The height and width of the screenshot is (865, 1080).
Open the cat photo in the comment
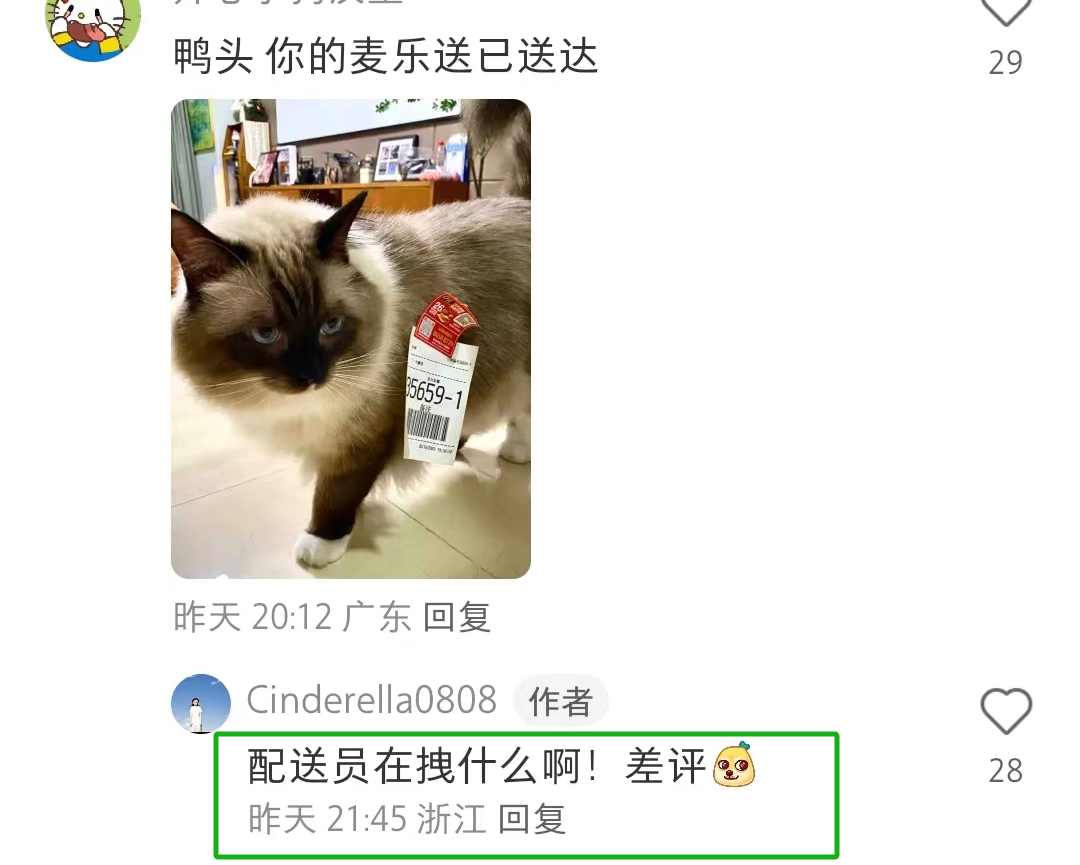pyautogui.click(x=350, y=338)
